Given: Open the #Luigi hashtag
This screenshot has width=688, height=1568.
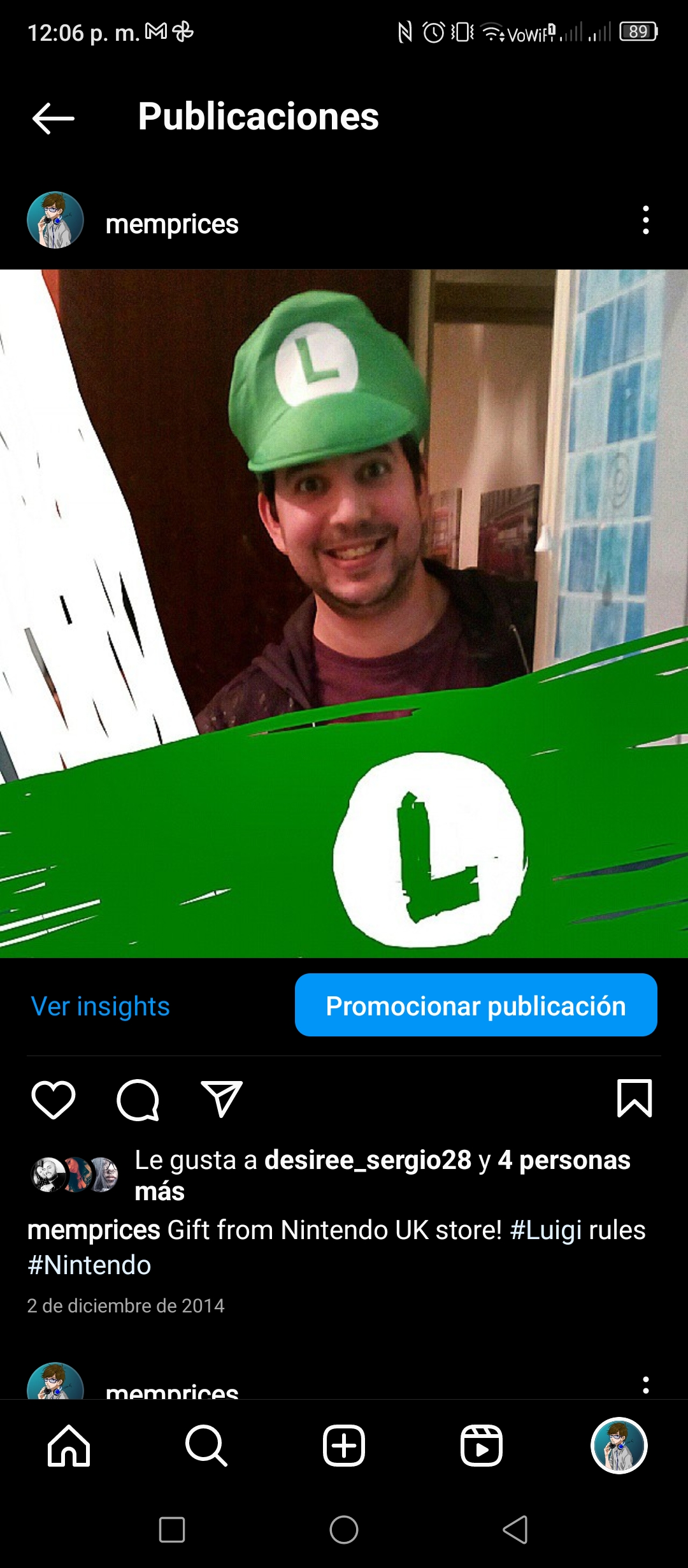Looking at the screenshot, I should 546,1230.
